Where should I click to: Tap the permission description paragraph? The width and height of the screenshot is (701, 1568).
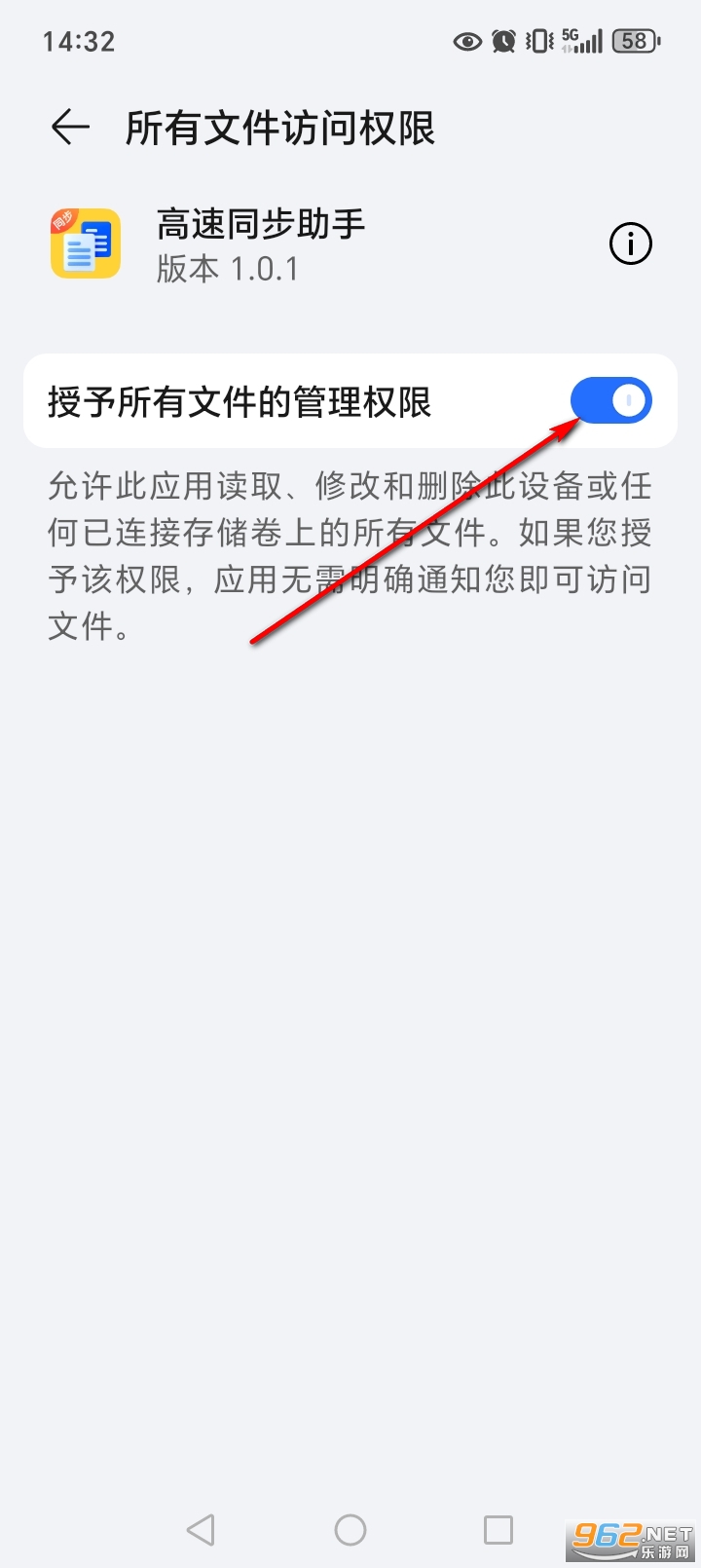pos(350,555)
